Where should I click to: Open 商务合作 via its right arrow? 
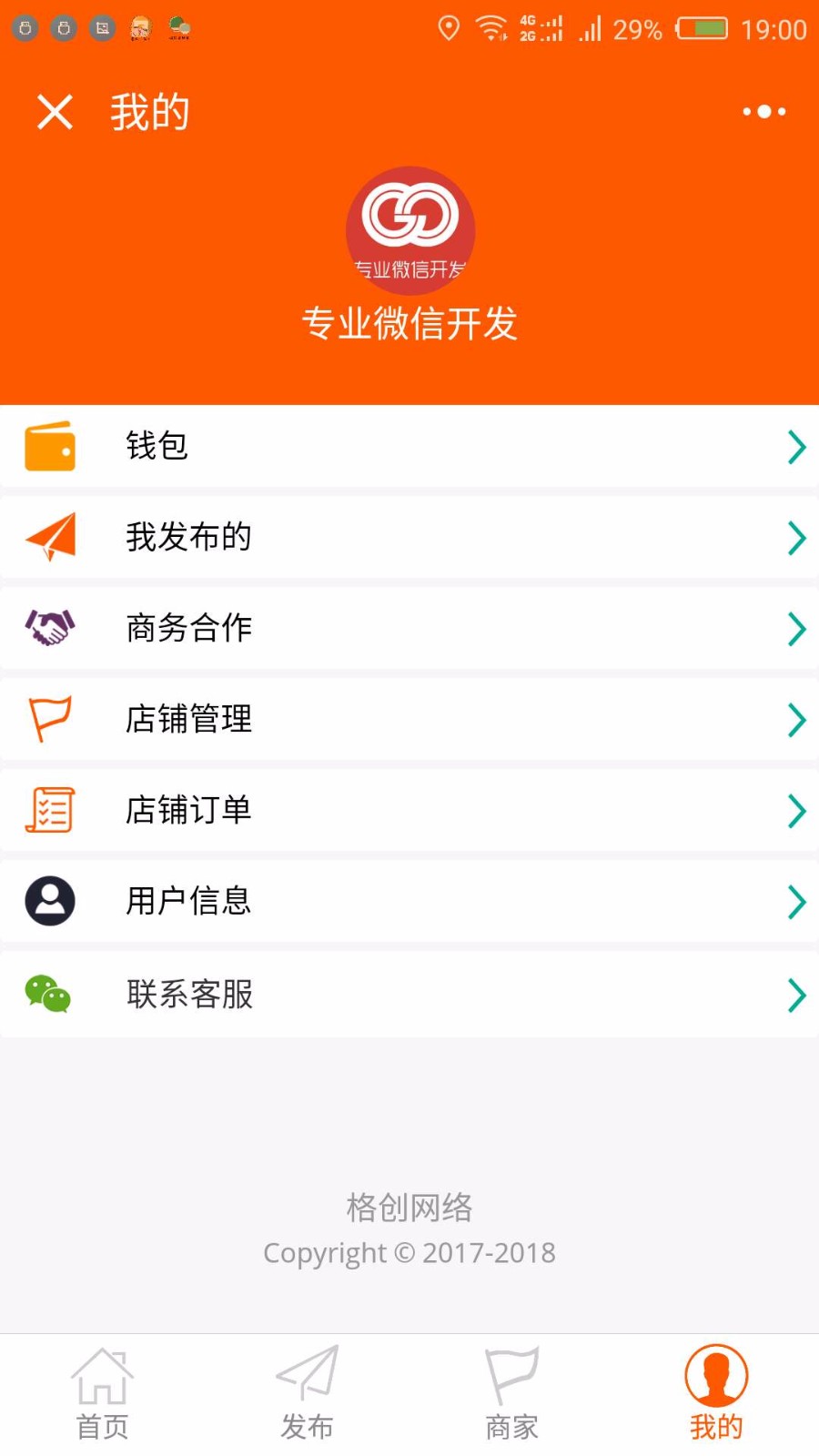coord(798,628)
